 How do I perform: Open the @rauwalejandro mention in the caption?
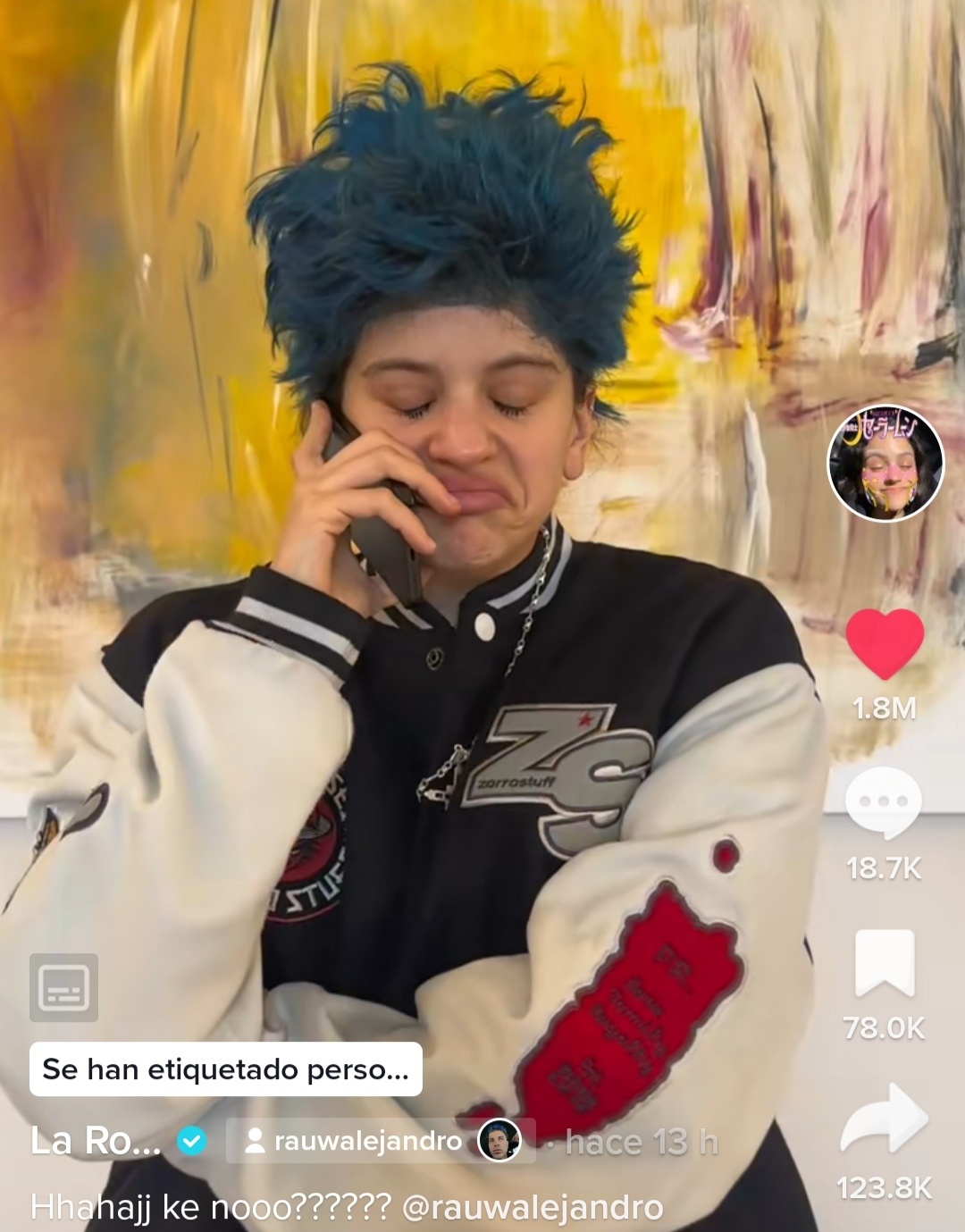pos(533,1207)
